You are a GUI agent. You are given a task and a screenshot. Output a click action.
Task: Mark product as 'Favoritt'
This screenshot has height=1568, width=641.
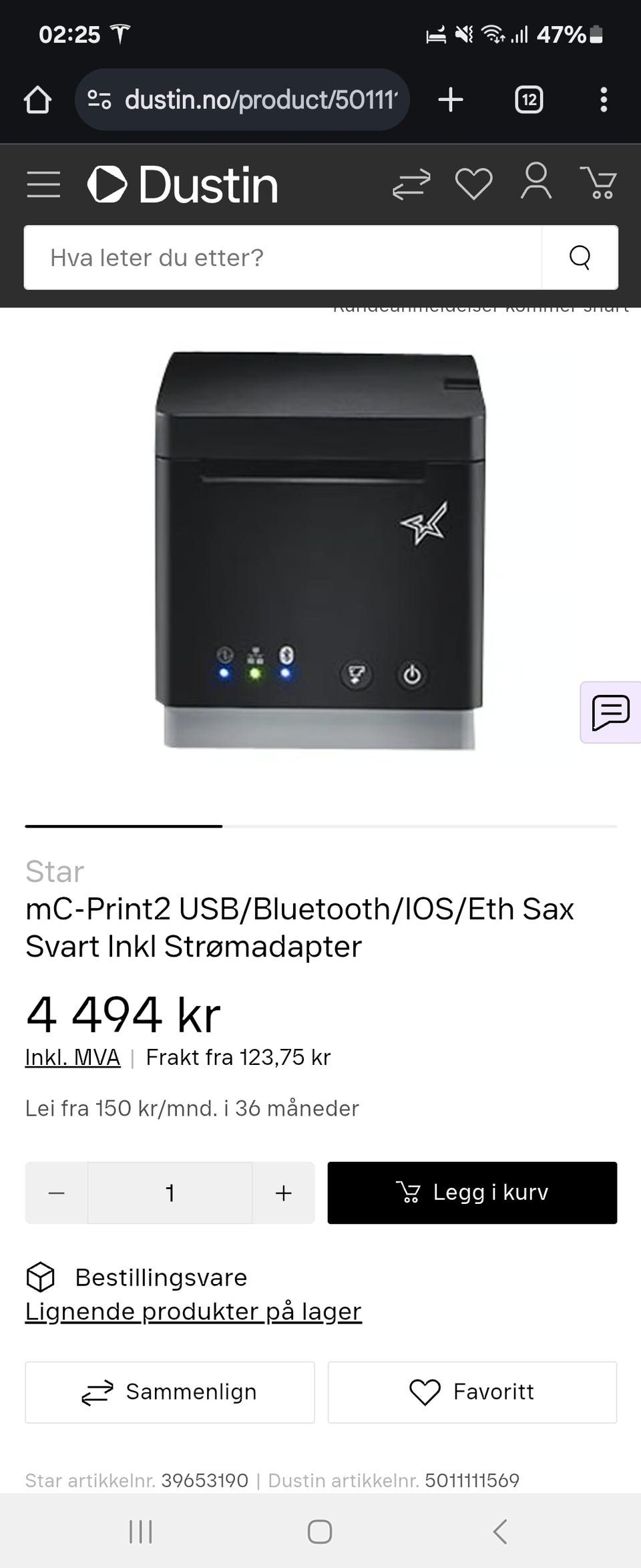click(472, 1392)
